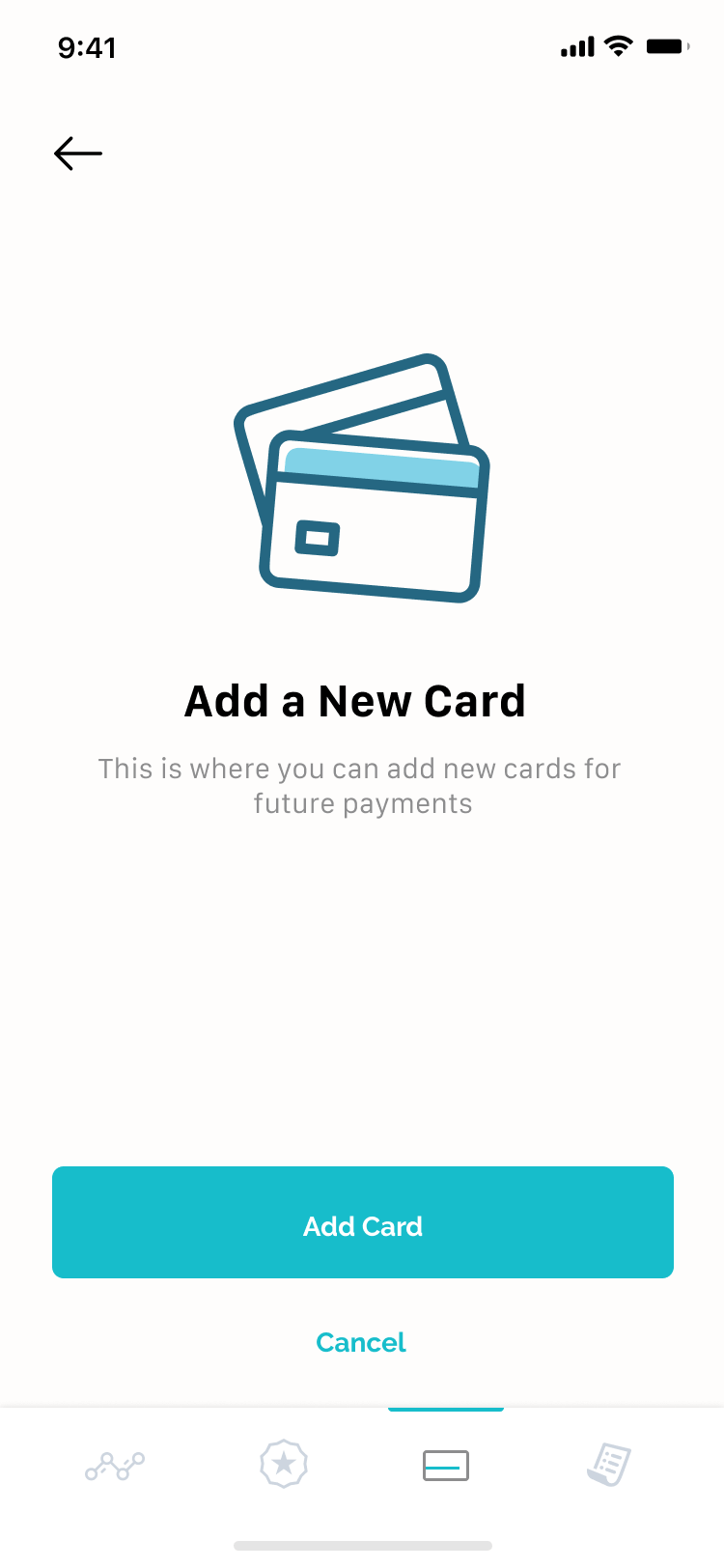Screen dimensions: 724x1568
Task: Open the activity graph tab
Action: click(115, 1466)
